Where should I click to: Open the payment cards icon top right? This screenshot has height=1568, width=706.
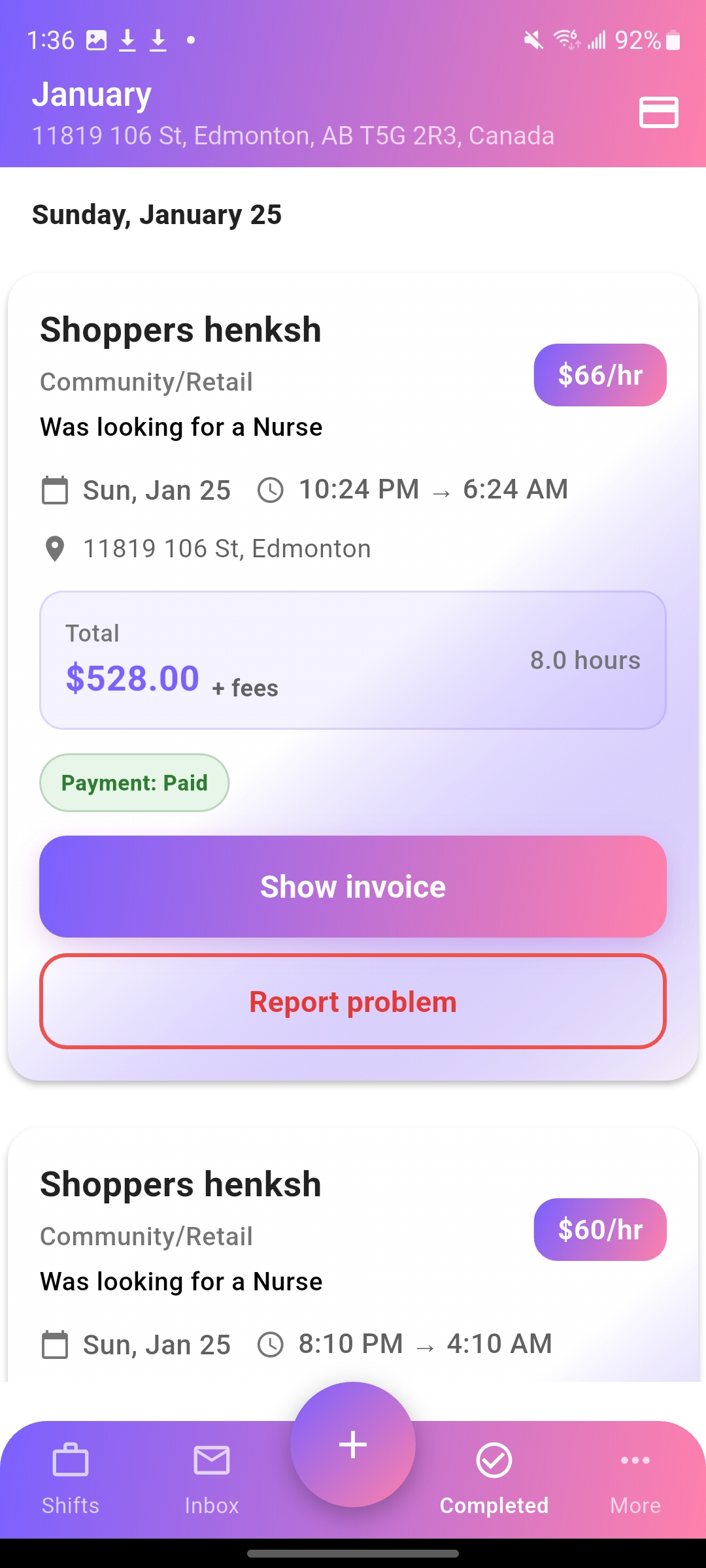click(x=658, y=112)
